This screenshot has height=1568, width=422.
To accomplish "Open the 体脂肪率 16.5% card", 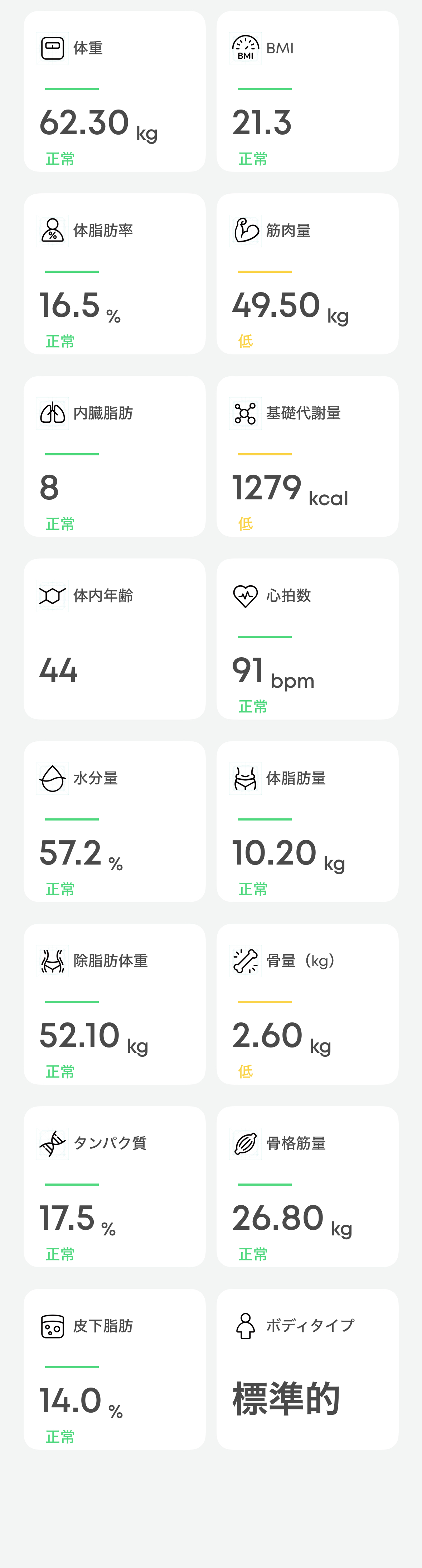I will point(115,274).
